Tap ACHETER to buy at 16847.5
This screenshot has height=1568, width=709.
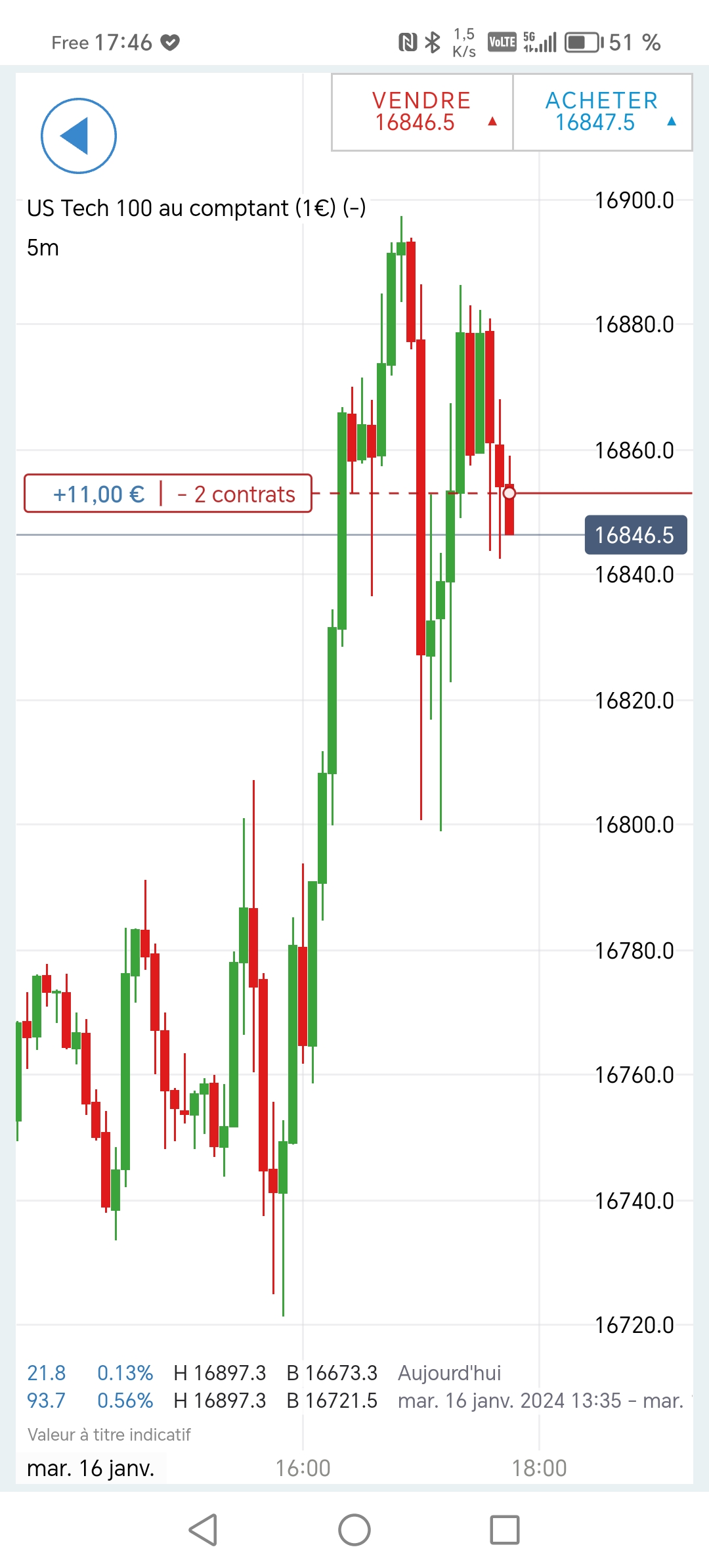602,112
